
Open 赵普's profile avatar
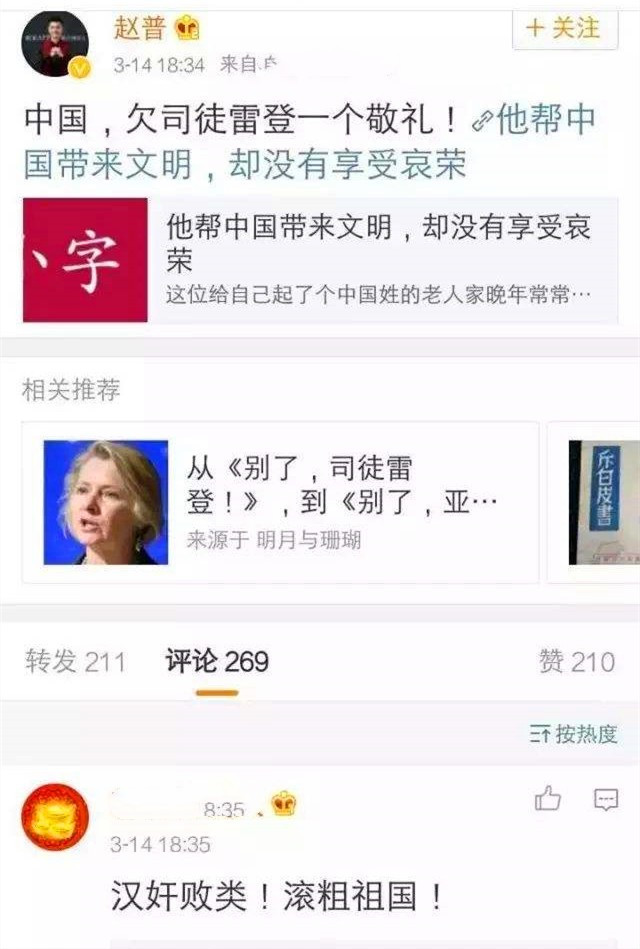pyautogui.click(x=56, y=43)
